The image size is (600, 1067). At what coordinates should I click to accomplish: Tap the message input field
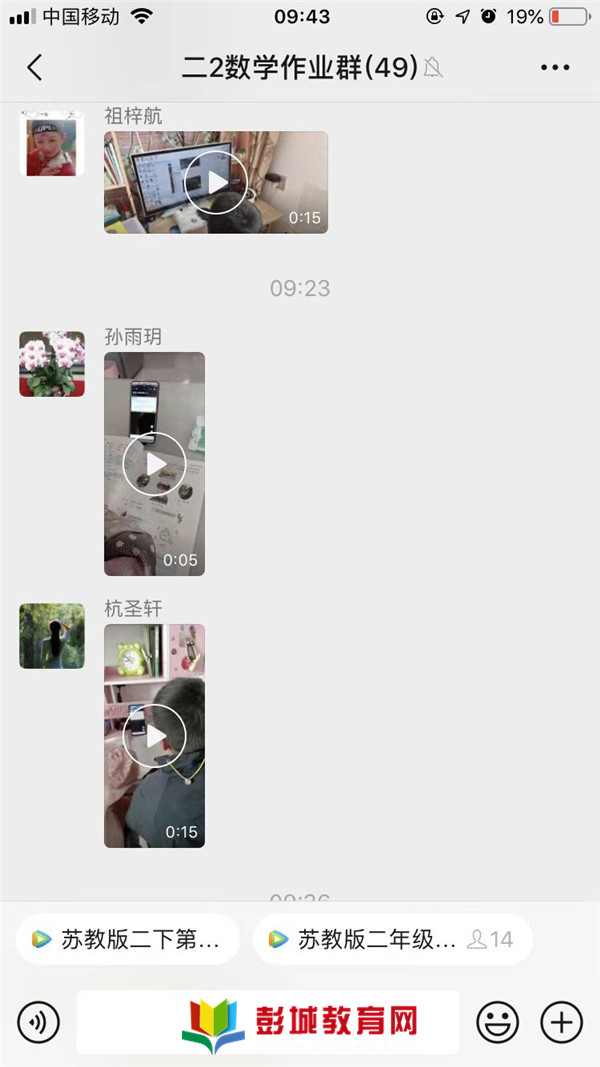tap(268, 1022)
